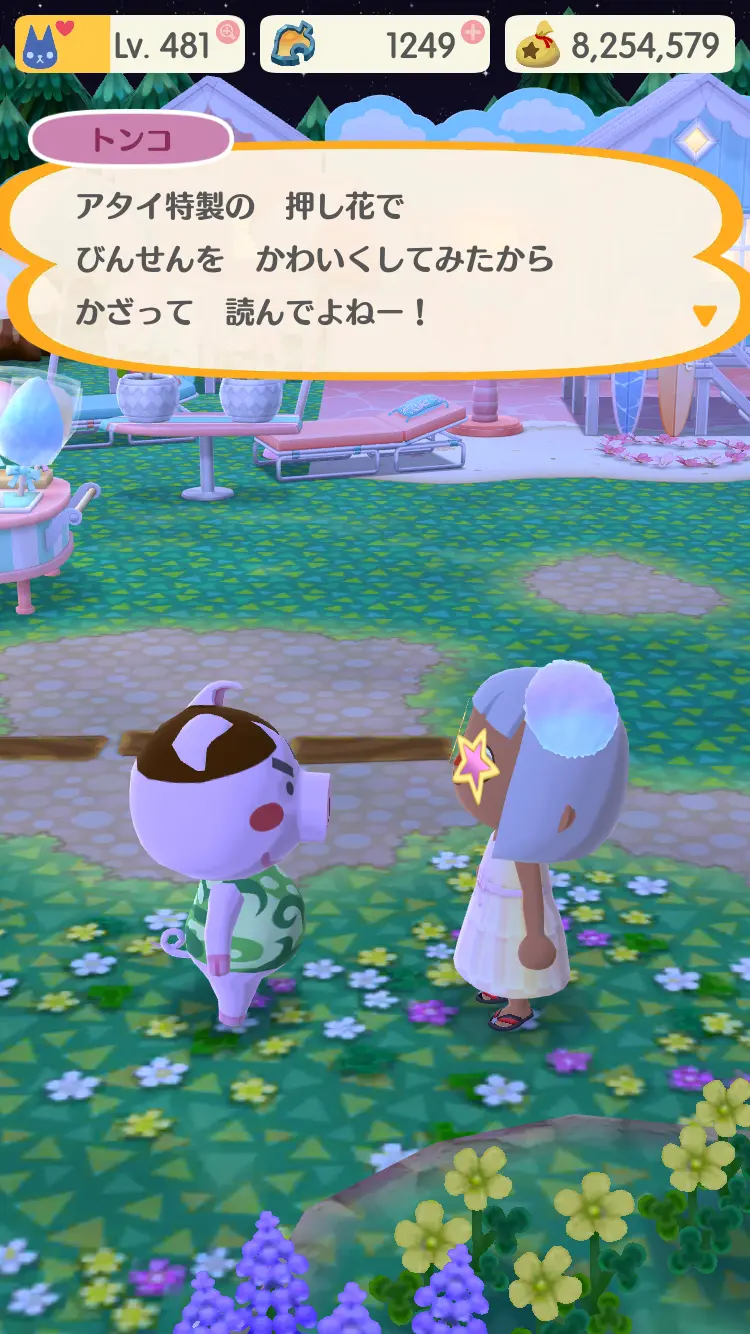Open the Lv. 481 player level panel
Screen dimensions: 750x1334
coord(130,45)
